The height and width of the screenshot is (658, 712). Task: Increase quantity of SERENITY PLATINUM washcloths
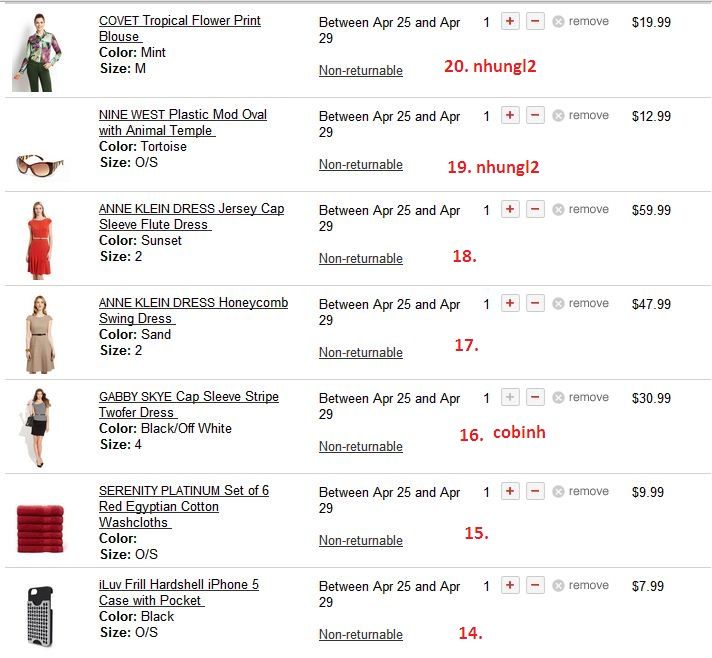coord(510,491)
